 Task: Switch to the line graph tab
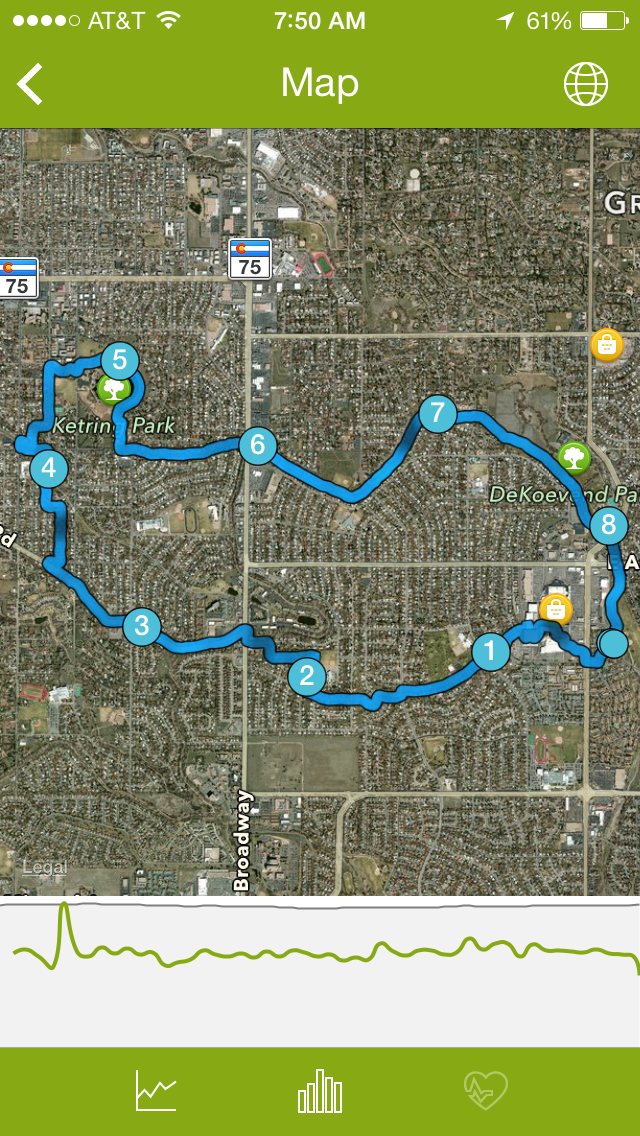[x=156, y=1090]
